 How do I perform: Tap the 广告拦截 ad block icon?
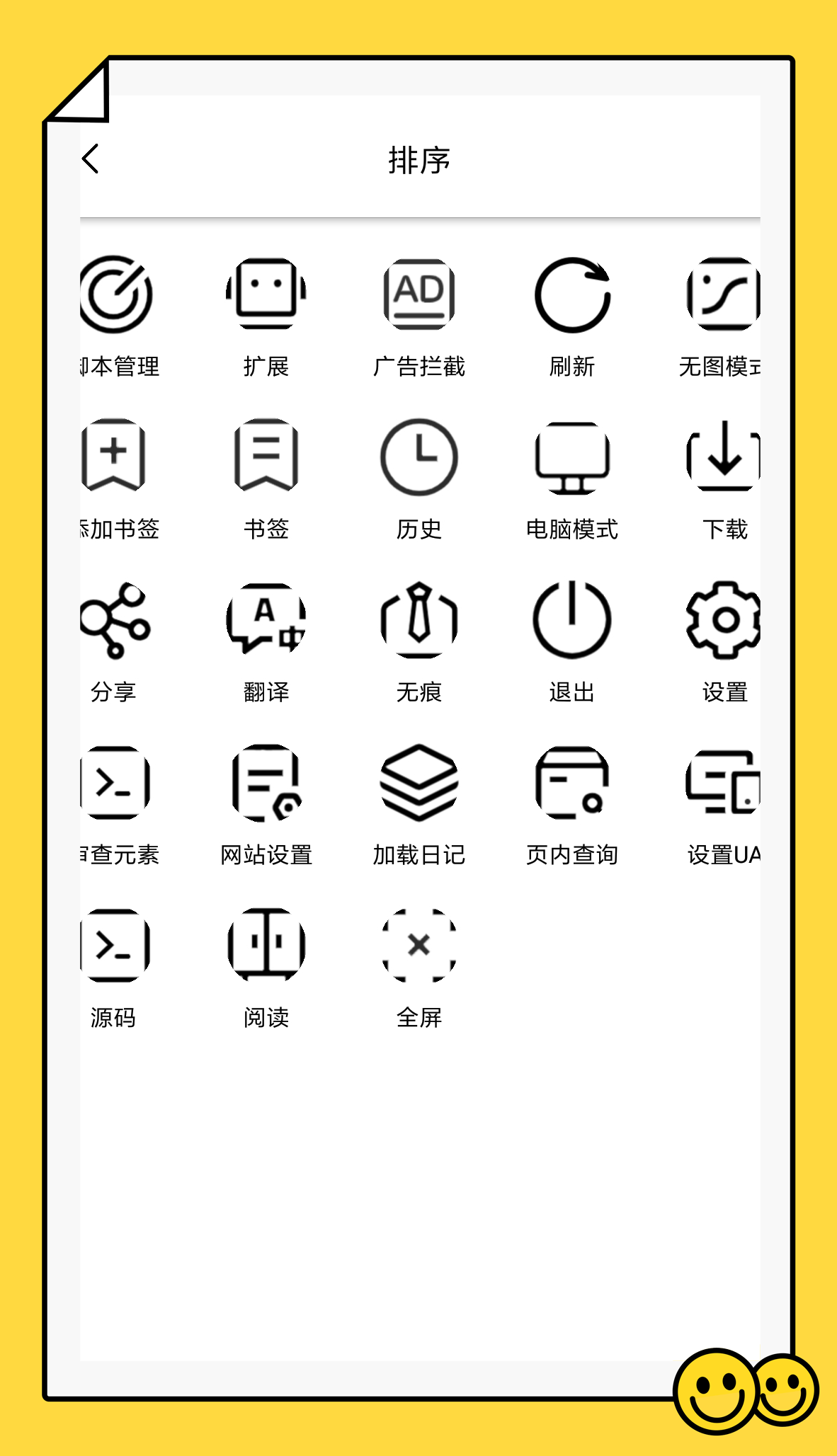click(419, 295)
